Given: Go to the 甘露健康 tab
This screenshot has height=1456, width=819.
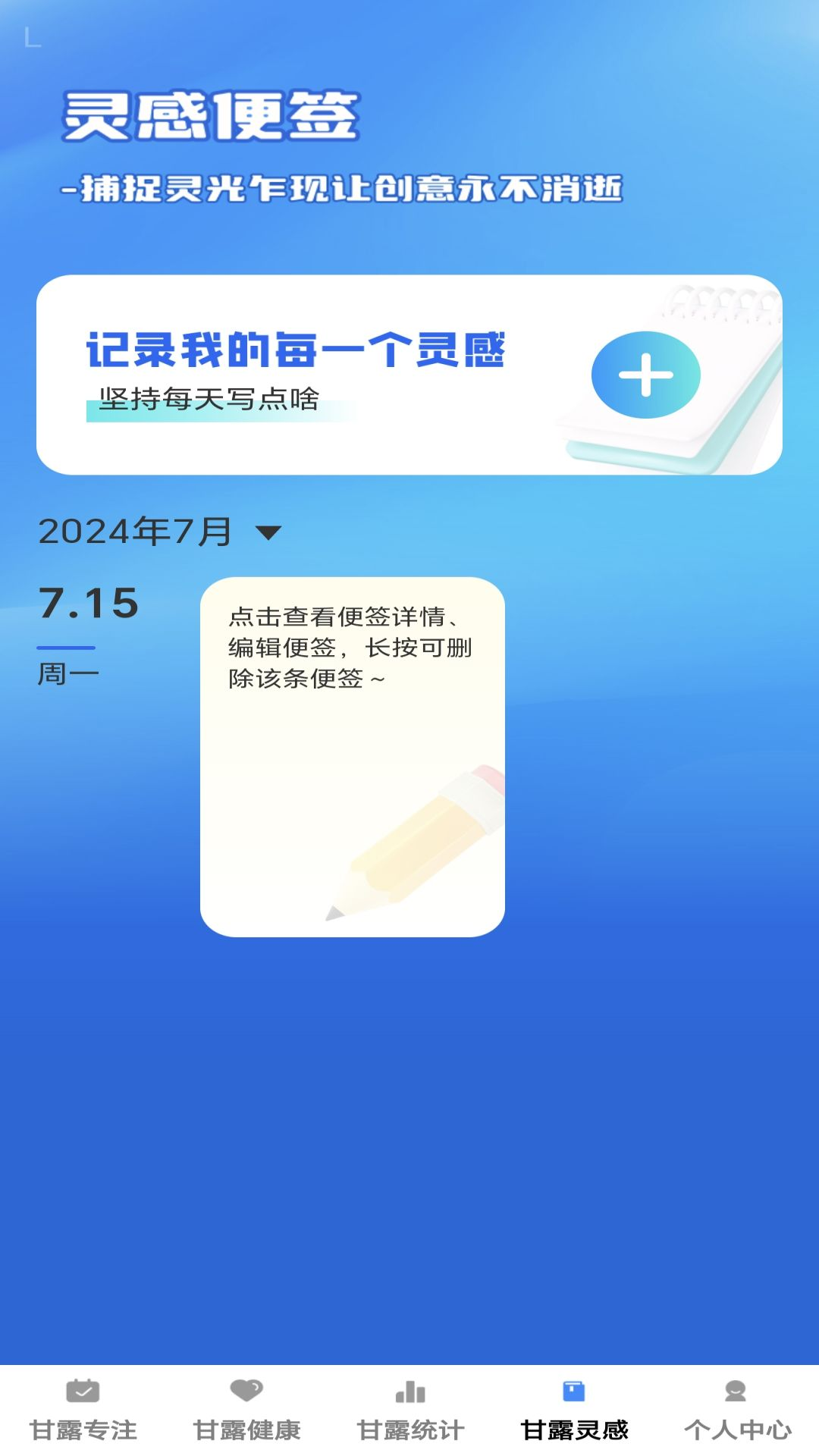Looking at the screenshot, I should point(246,1410).
